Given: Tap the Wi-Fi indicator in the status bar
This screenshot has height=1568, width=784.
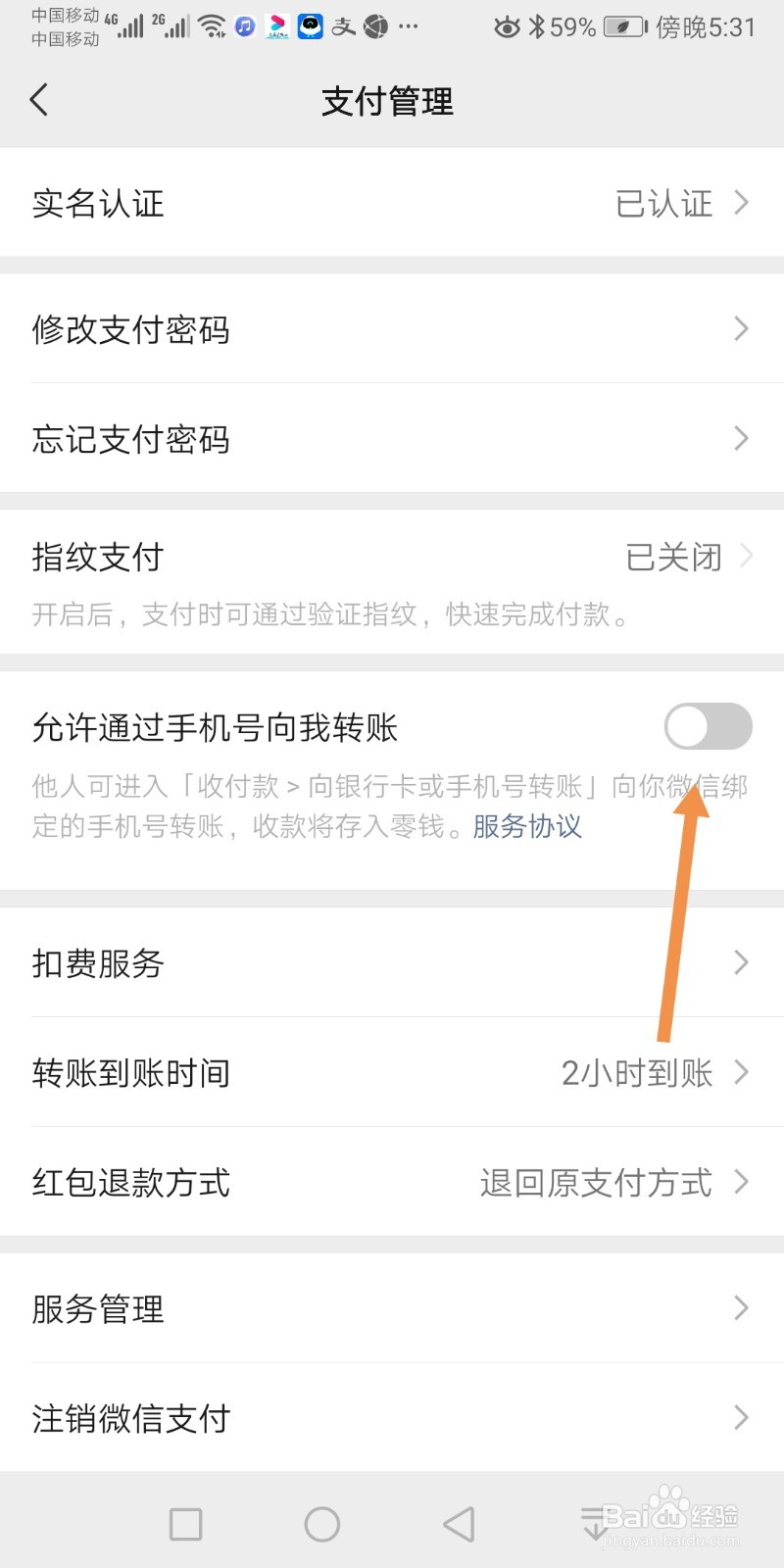Looking at the screenshot, I should (211, 26).
